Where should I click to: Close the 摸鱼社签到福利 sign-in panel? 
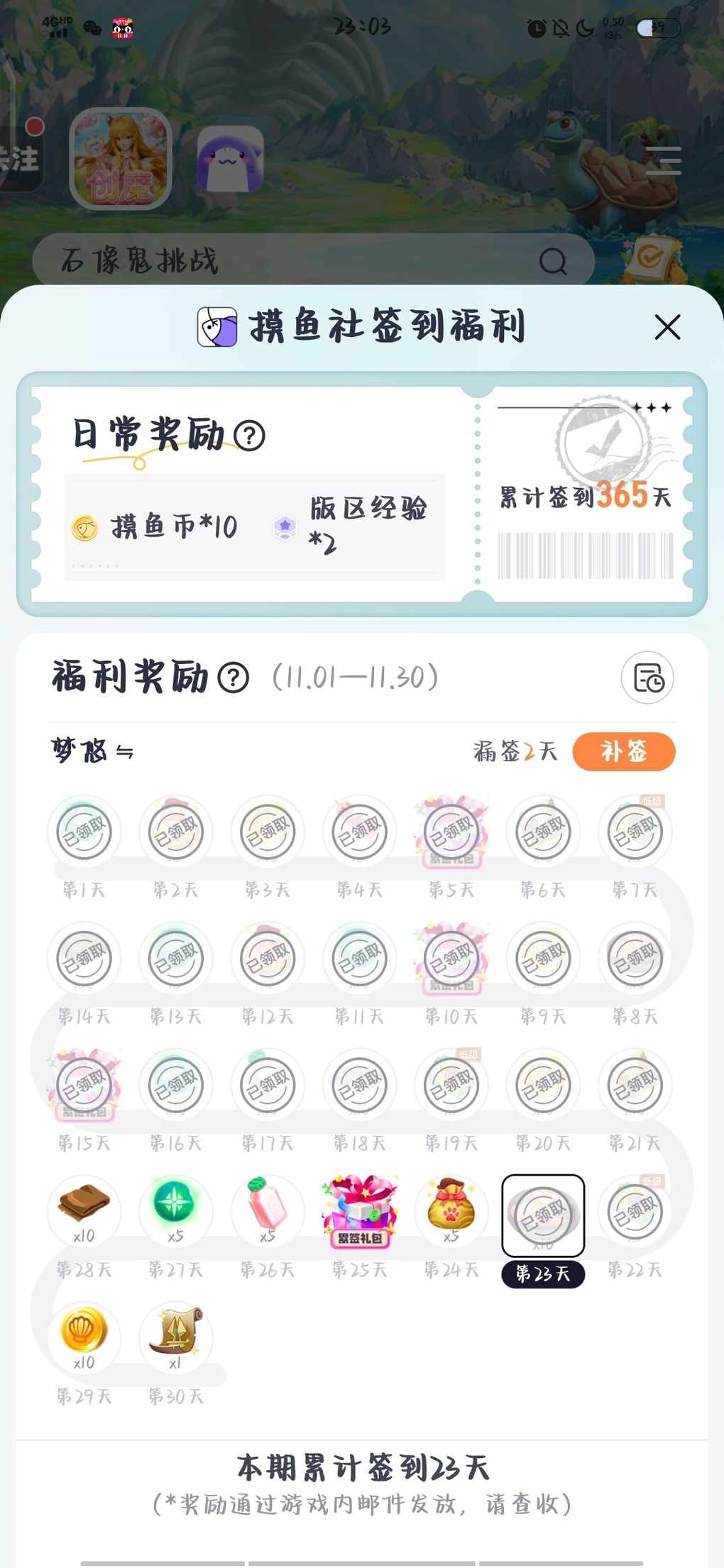667,327
